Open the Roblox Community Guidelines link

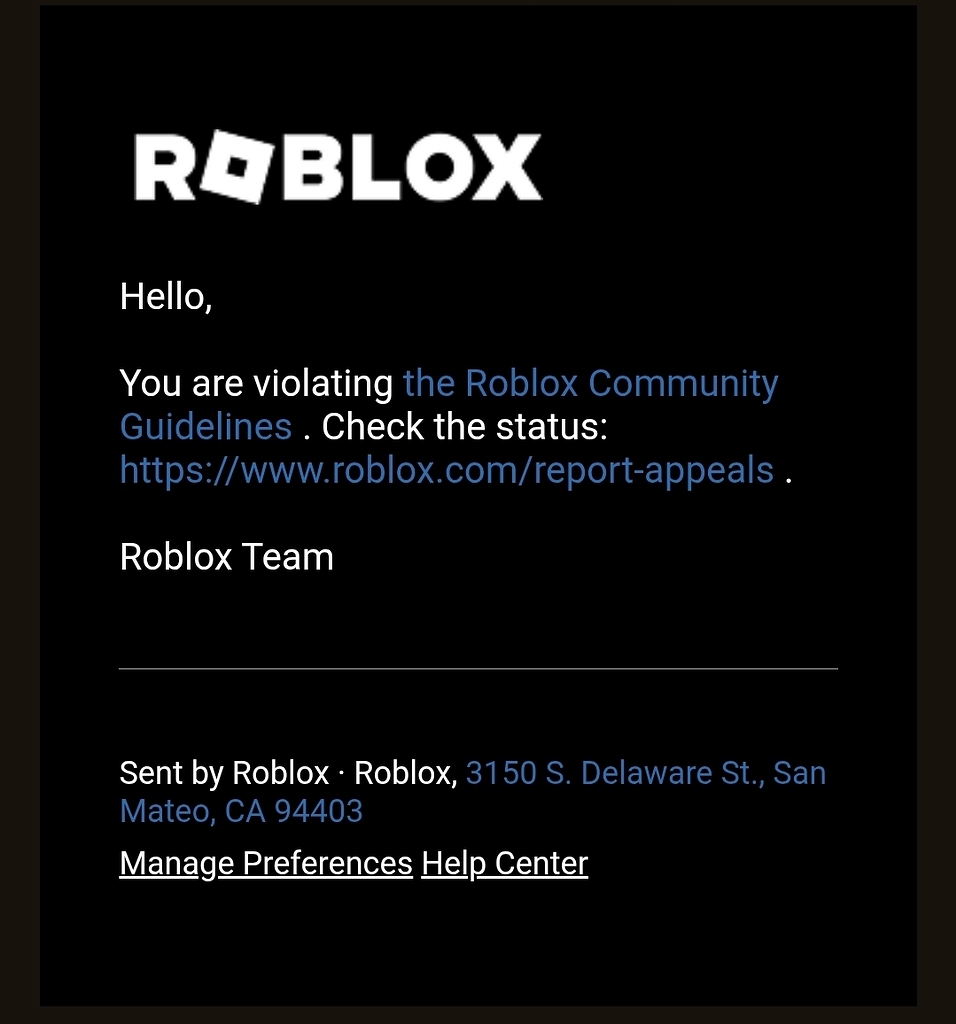590,384
